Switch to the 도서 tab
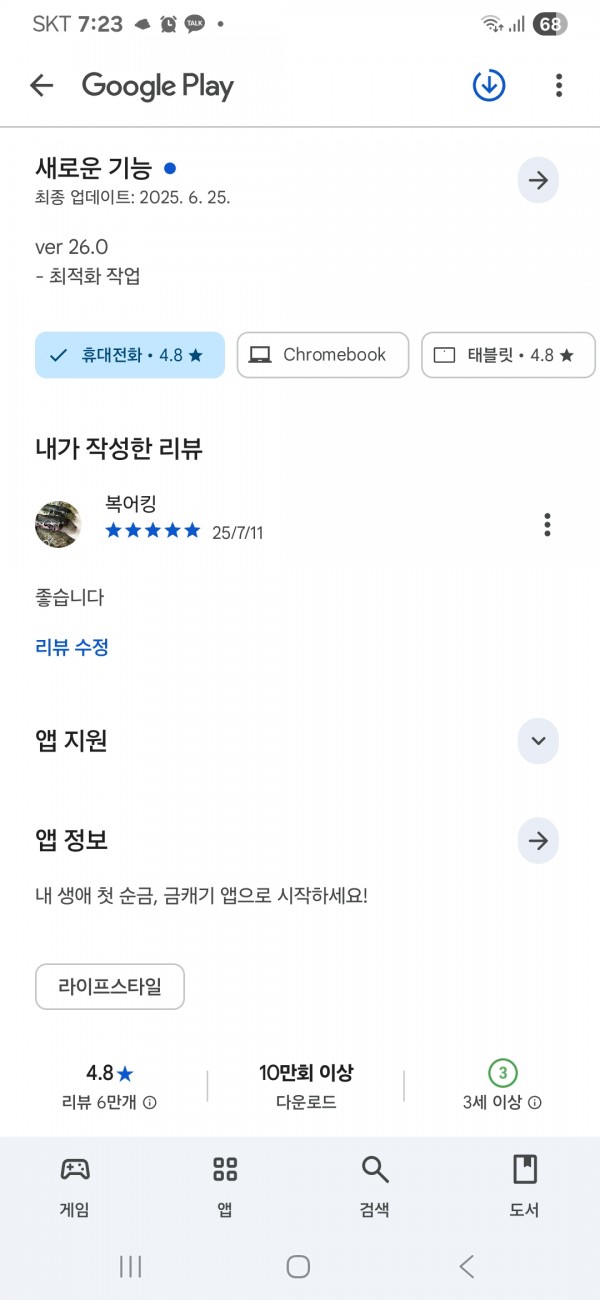Image resolution: width=600 pixels, height=1300 pixels. (x=525, y=1187)
